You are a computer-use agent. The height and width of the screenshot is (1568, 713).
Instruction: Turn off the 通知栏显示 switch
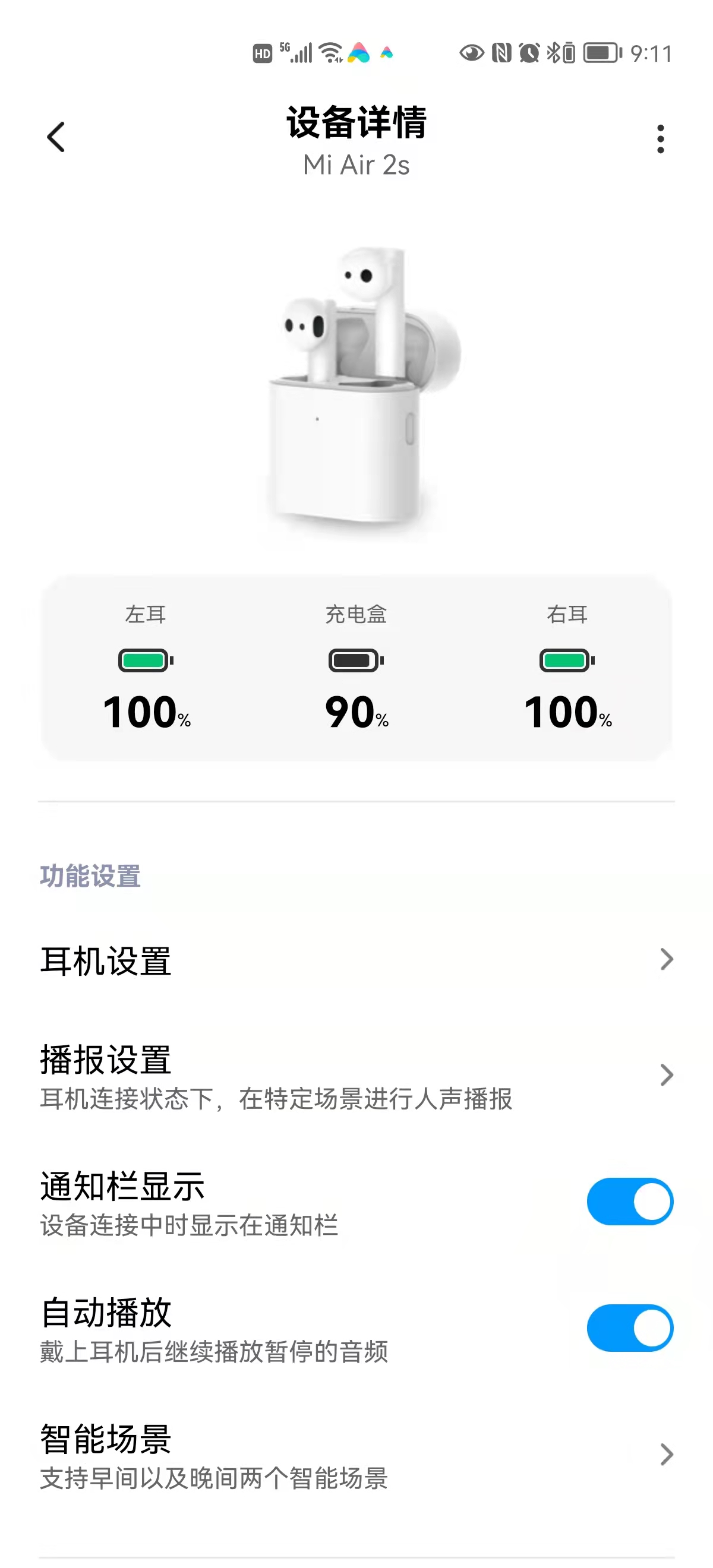point(630,1202)
